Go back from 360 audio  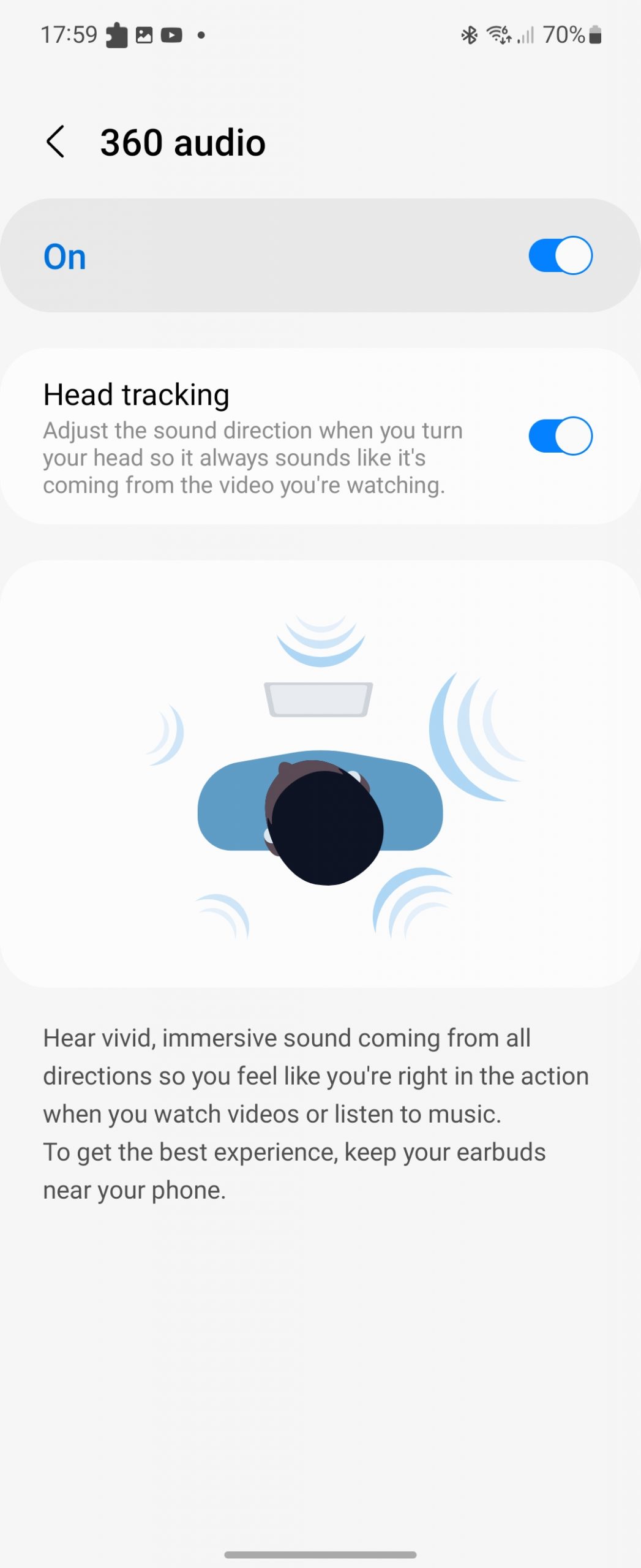(56, 142)
